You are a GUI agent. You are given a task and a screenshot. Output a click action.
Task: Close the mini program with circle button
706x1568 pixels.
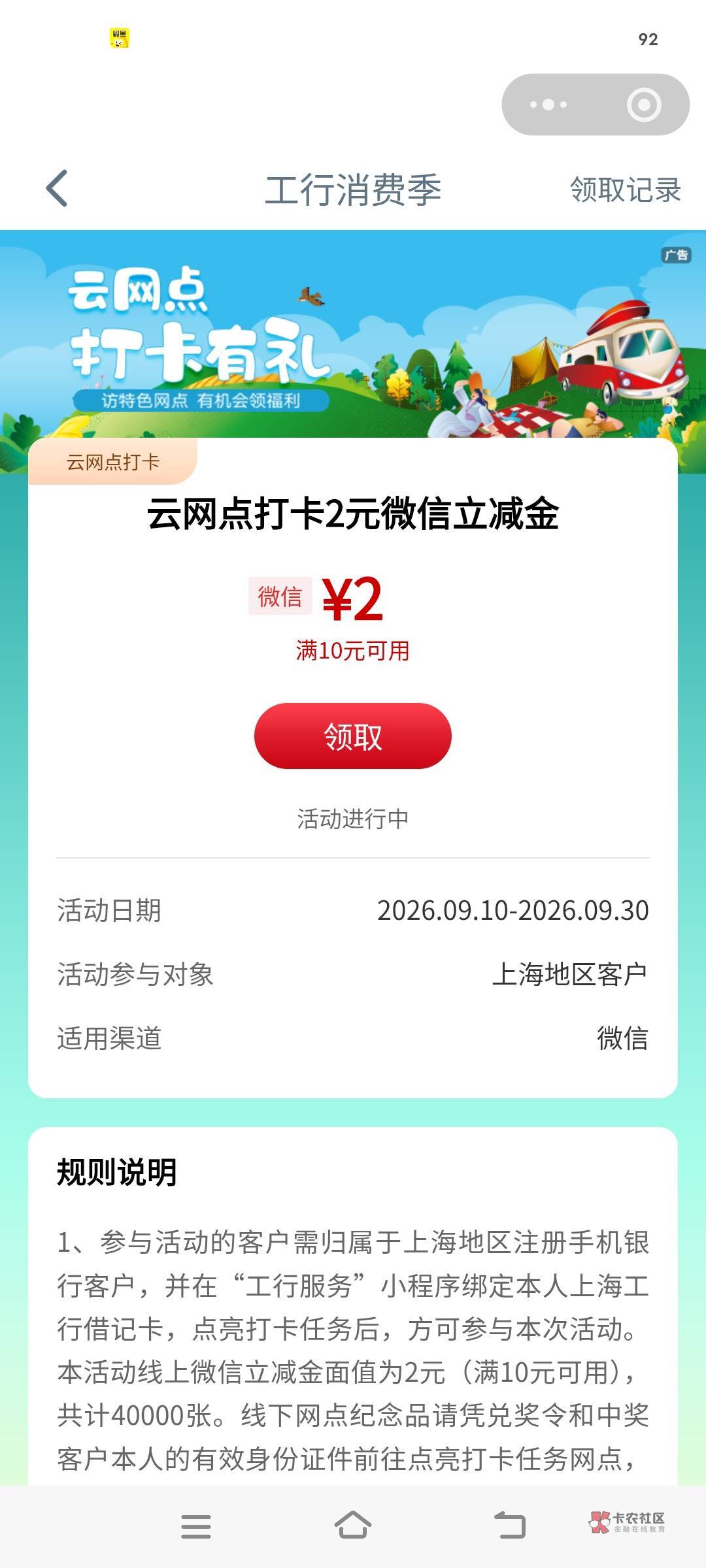pyautogui.click(x=644, y=105)
